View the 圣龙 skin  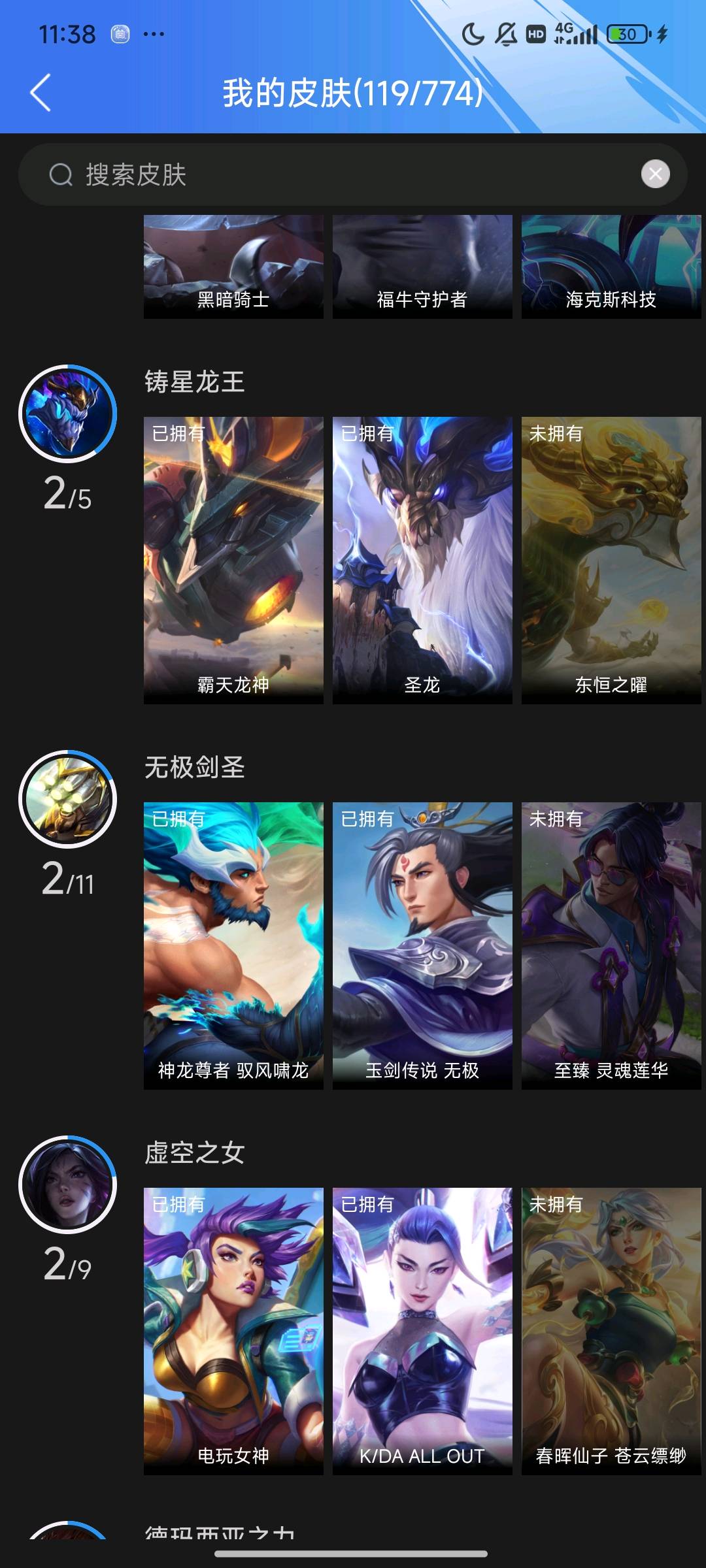coord(422,560)
